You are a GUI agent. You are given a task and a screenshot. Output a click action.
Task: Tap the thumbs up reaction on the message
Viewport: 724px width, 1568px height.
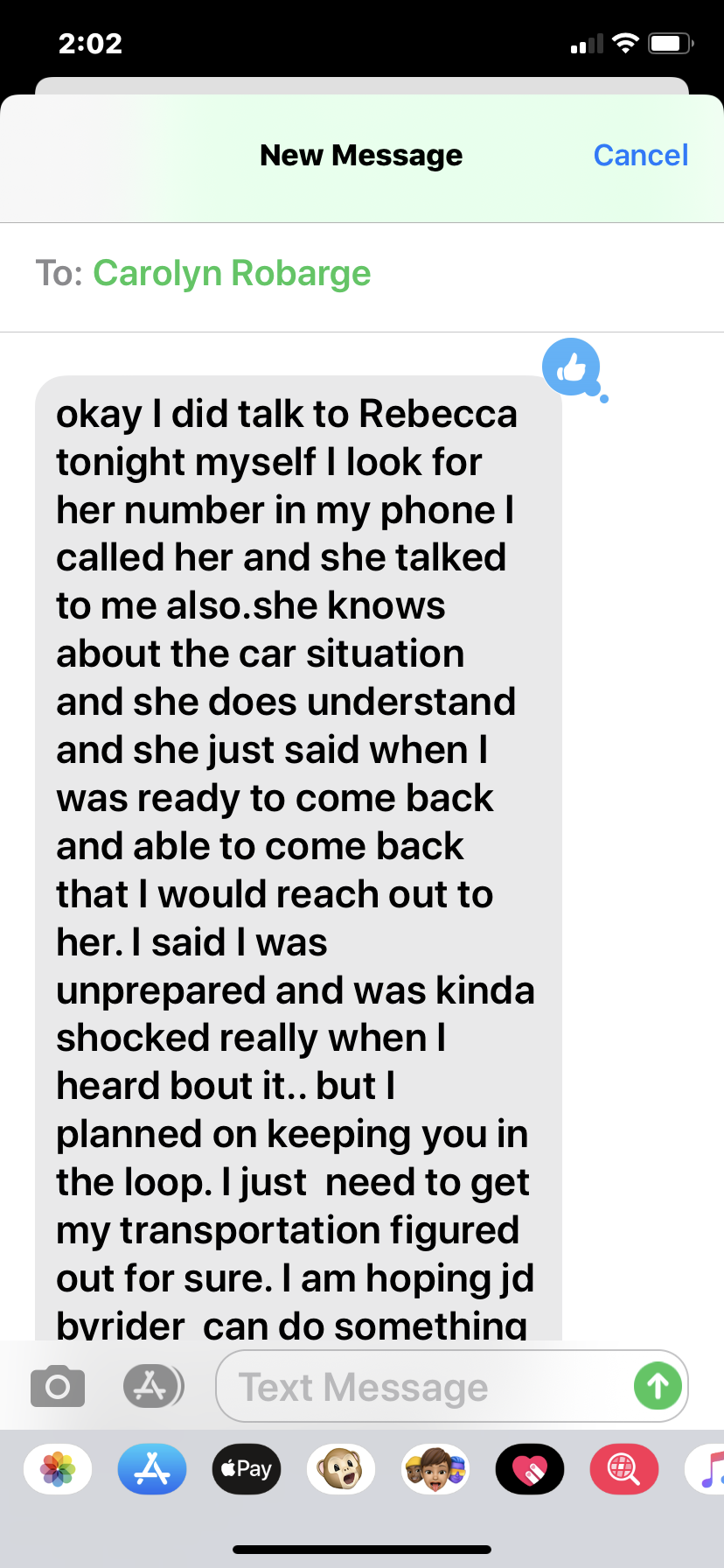[571, 367]
